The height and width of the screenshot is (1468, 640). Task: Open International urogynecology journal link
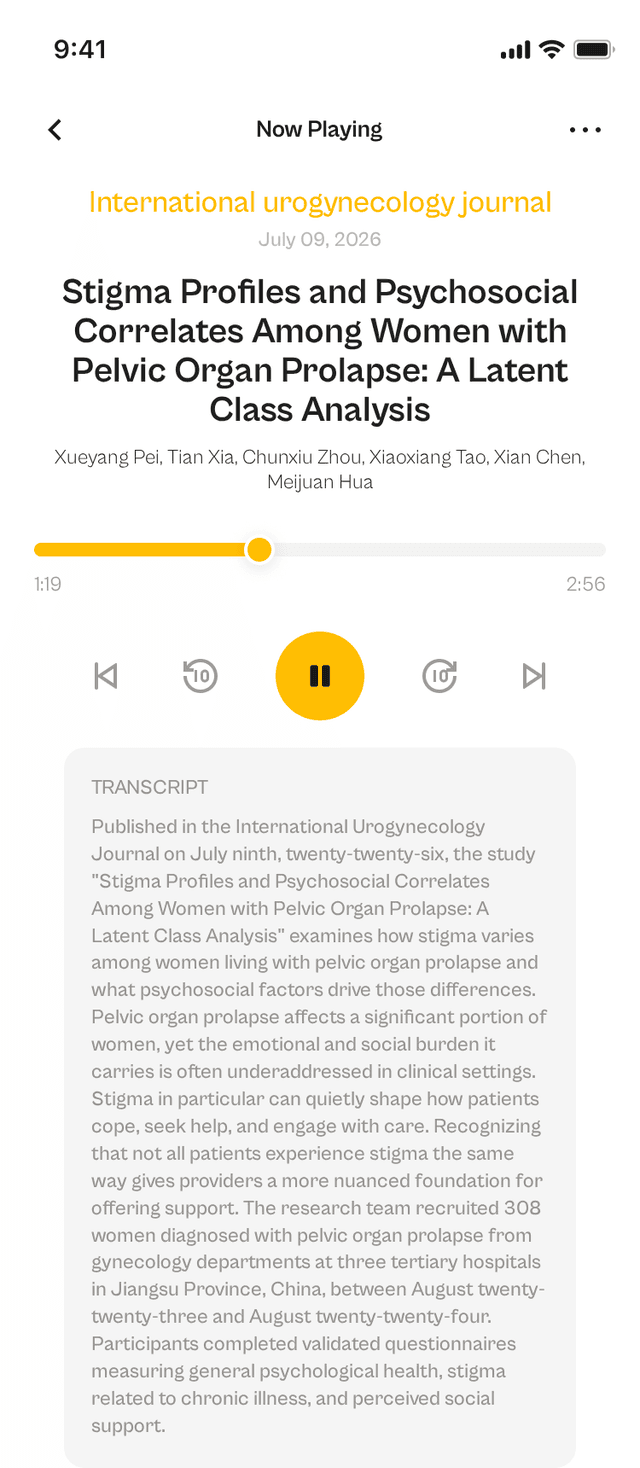(x=320, y=202)
